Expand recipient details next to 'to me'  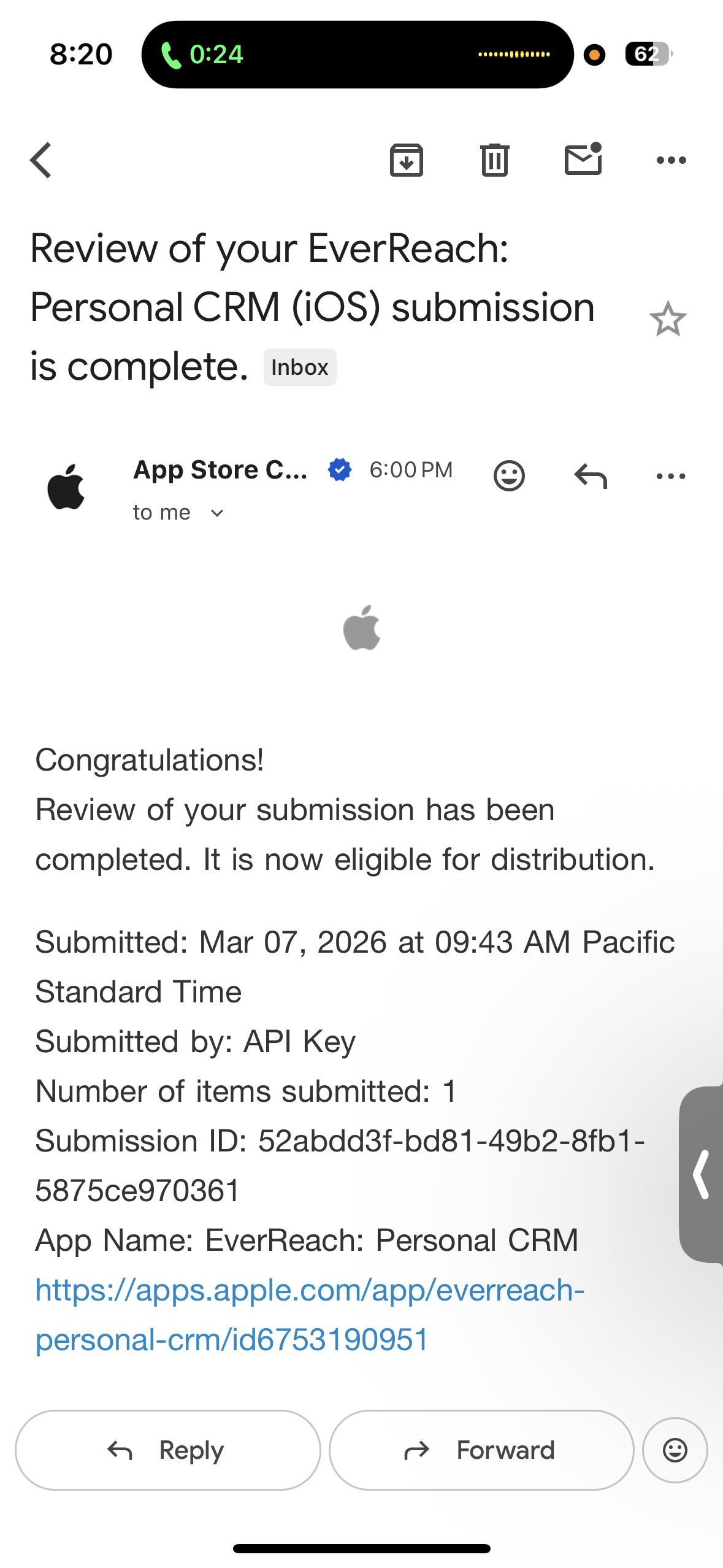click(x=216, y=513)
